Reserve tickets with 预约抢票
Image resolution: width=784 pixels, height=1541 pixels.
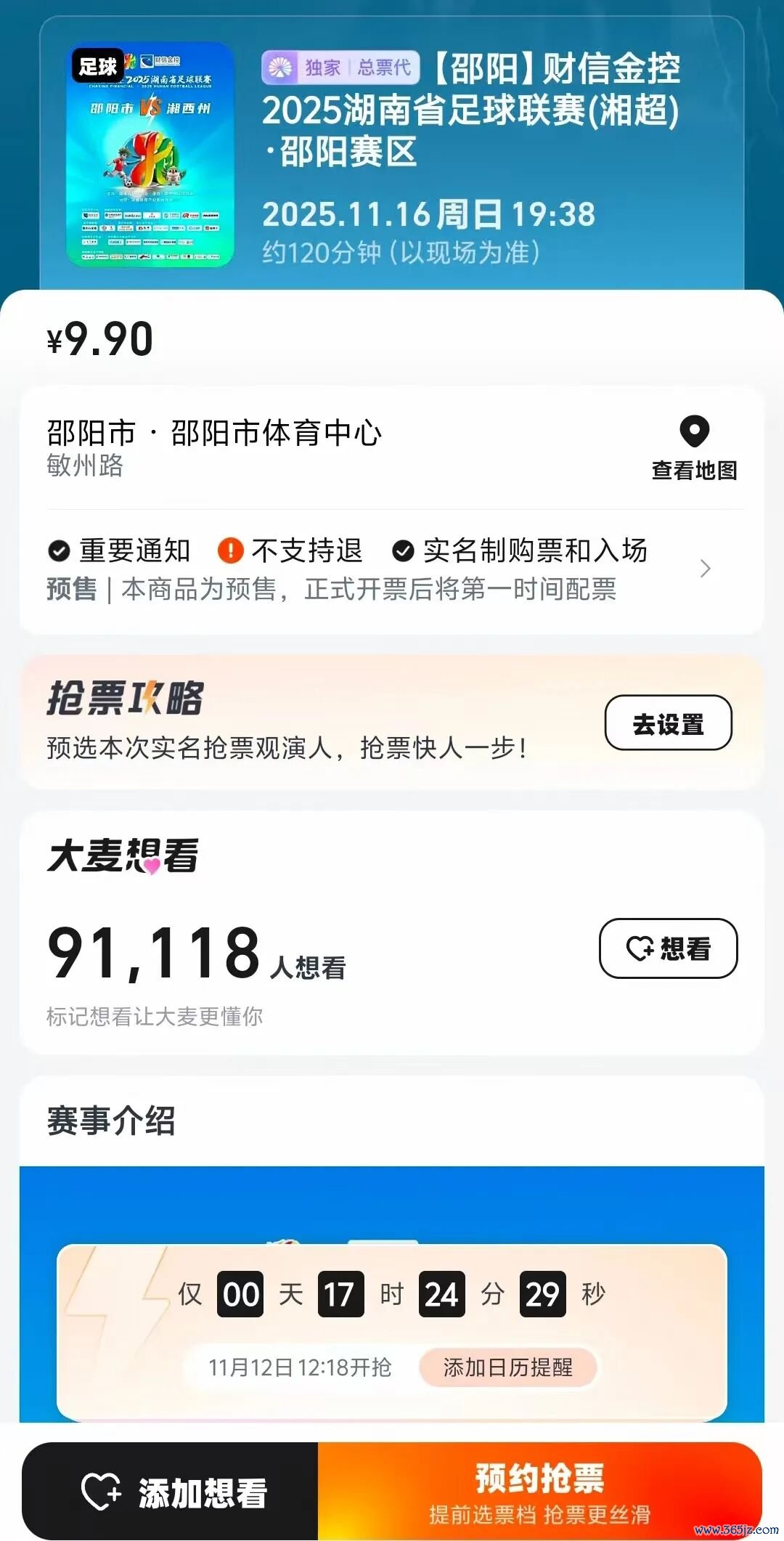[x=539, y=1492]
